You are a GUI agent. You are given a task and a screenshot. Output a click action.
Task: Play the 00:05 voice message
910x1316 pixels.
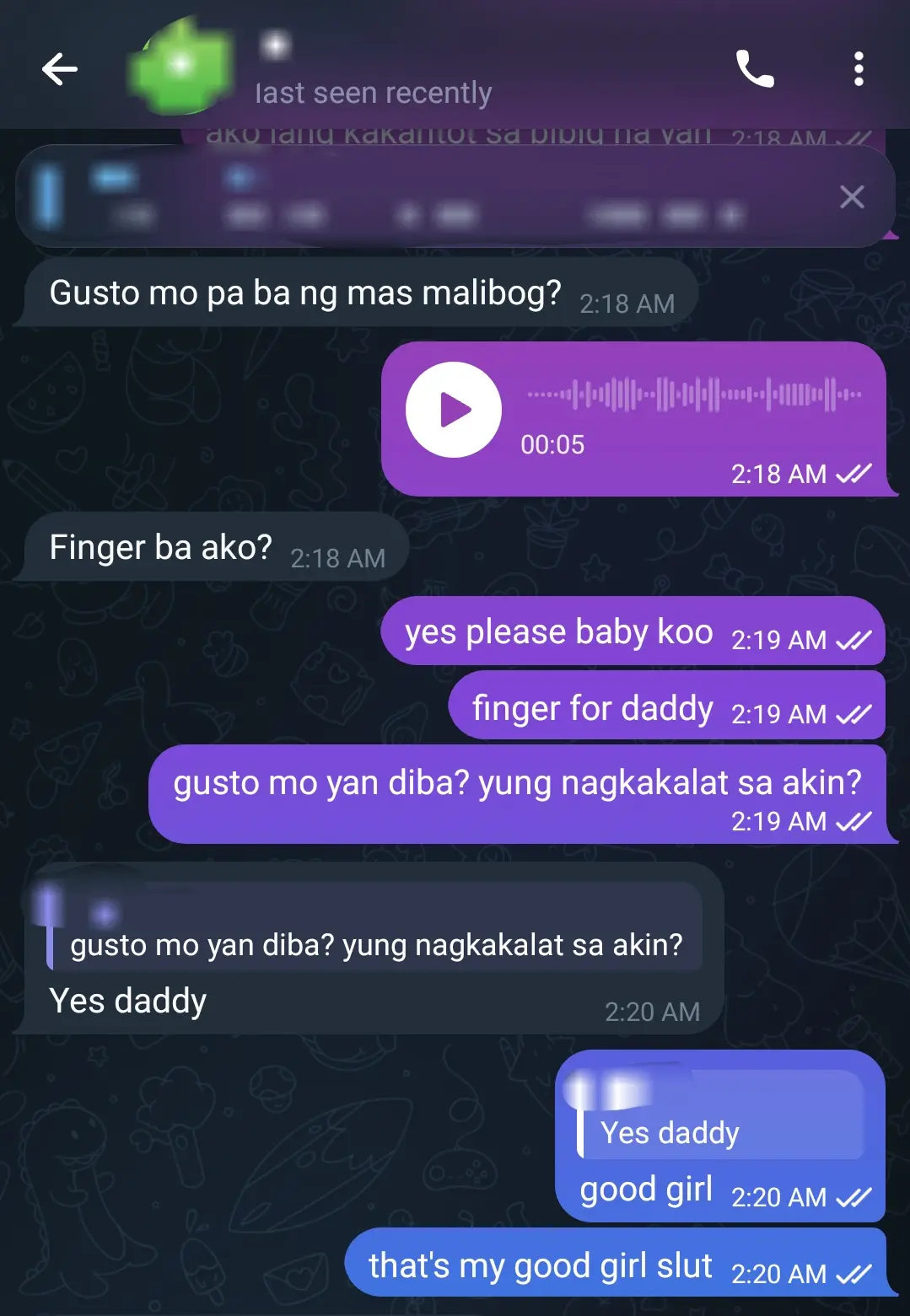click(x=454, y=410)
